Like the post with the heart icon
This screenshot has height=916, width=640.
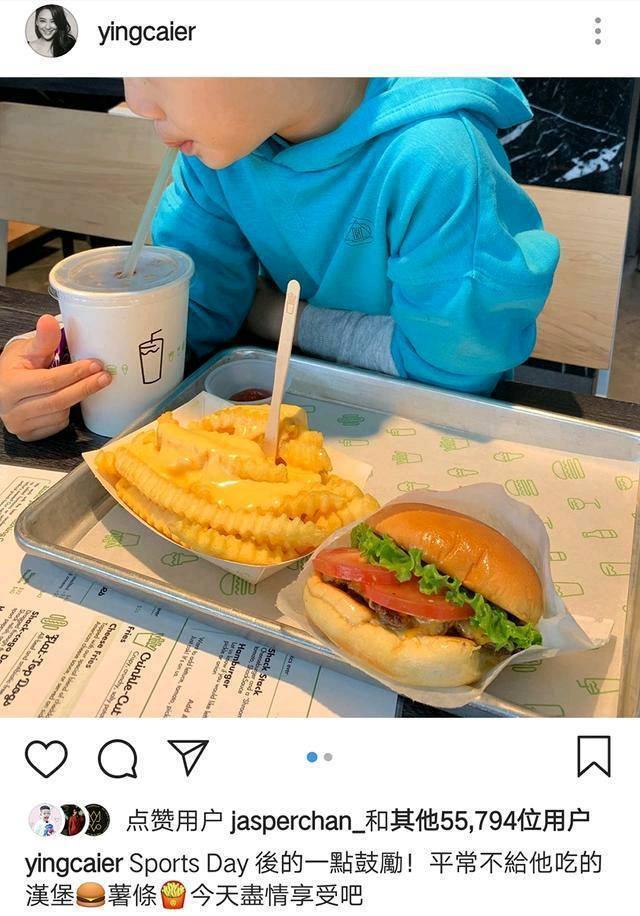pos(46,758)
